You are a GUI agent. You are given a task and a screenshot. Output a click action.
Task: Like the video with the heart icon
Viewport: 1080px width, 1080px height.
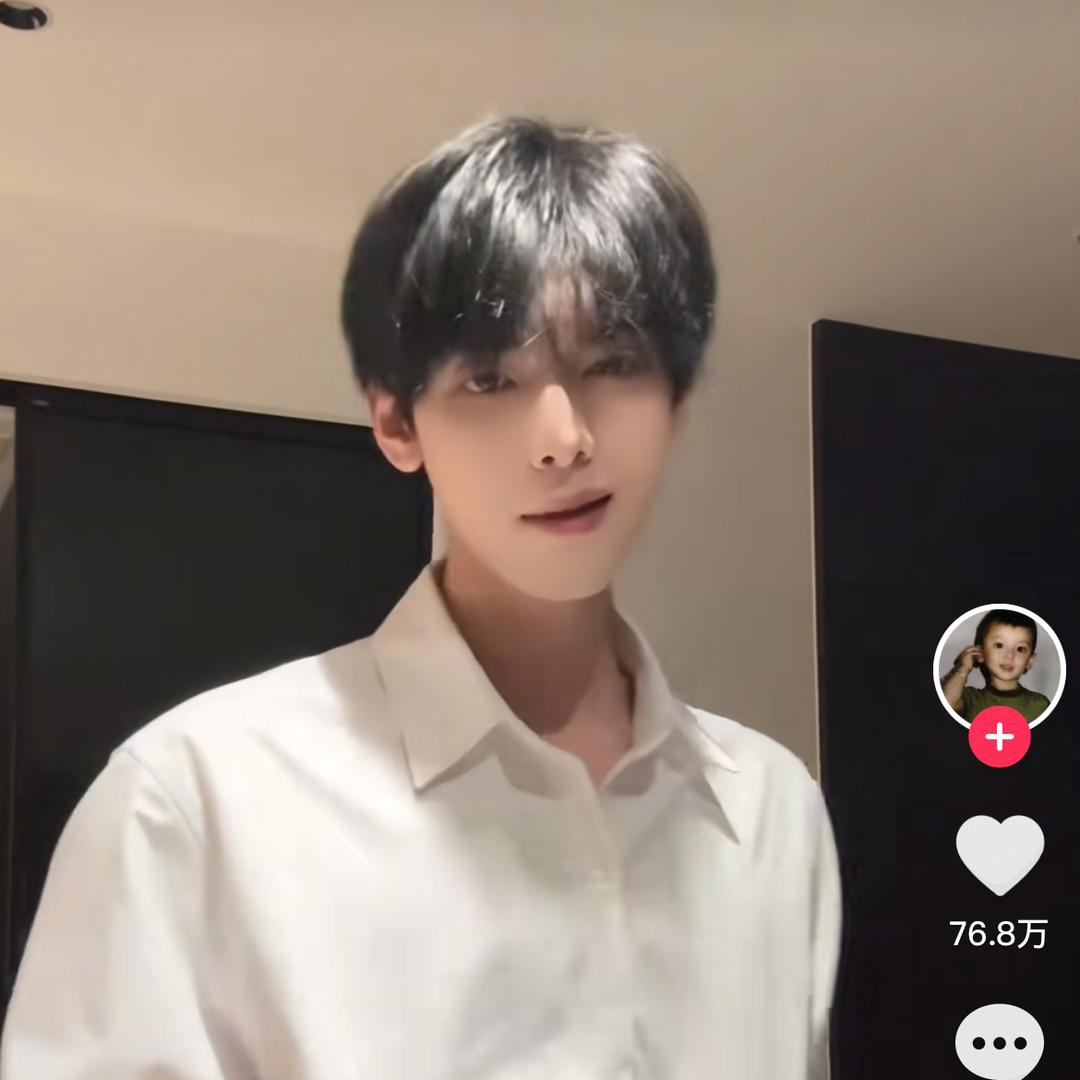[999, 854]
